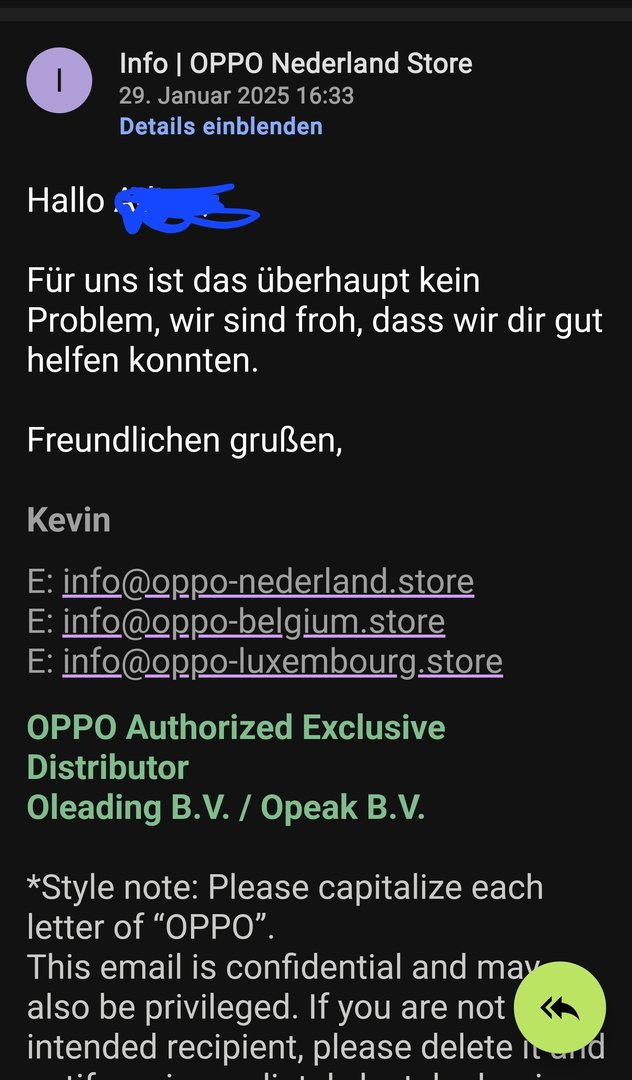Expand details via 'Details einblenden'
The image size is (632, 1080).
click(x=220, y=126)
